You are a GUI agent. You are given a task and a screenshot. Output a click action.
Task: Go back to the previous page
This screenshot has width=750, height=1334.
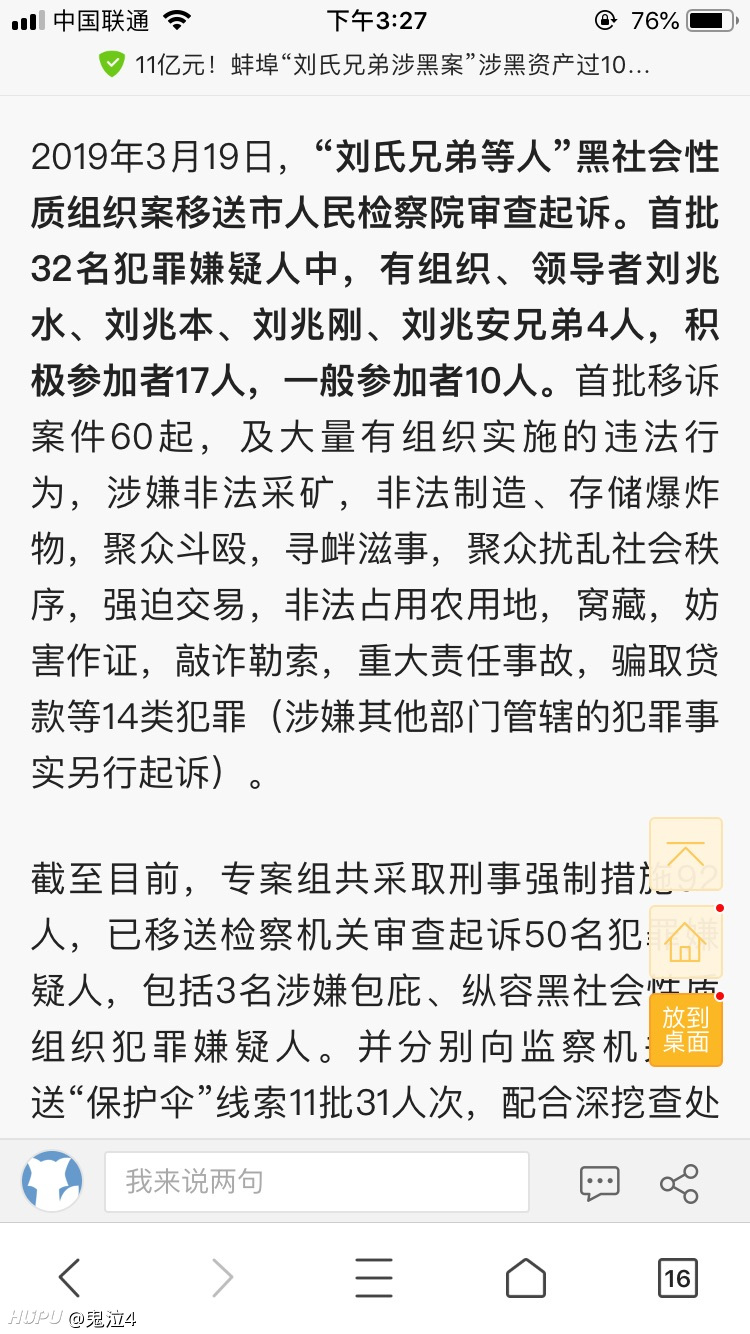click(69, 1277)
